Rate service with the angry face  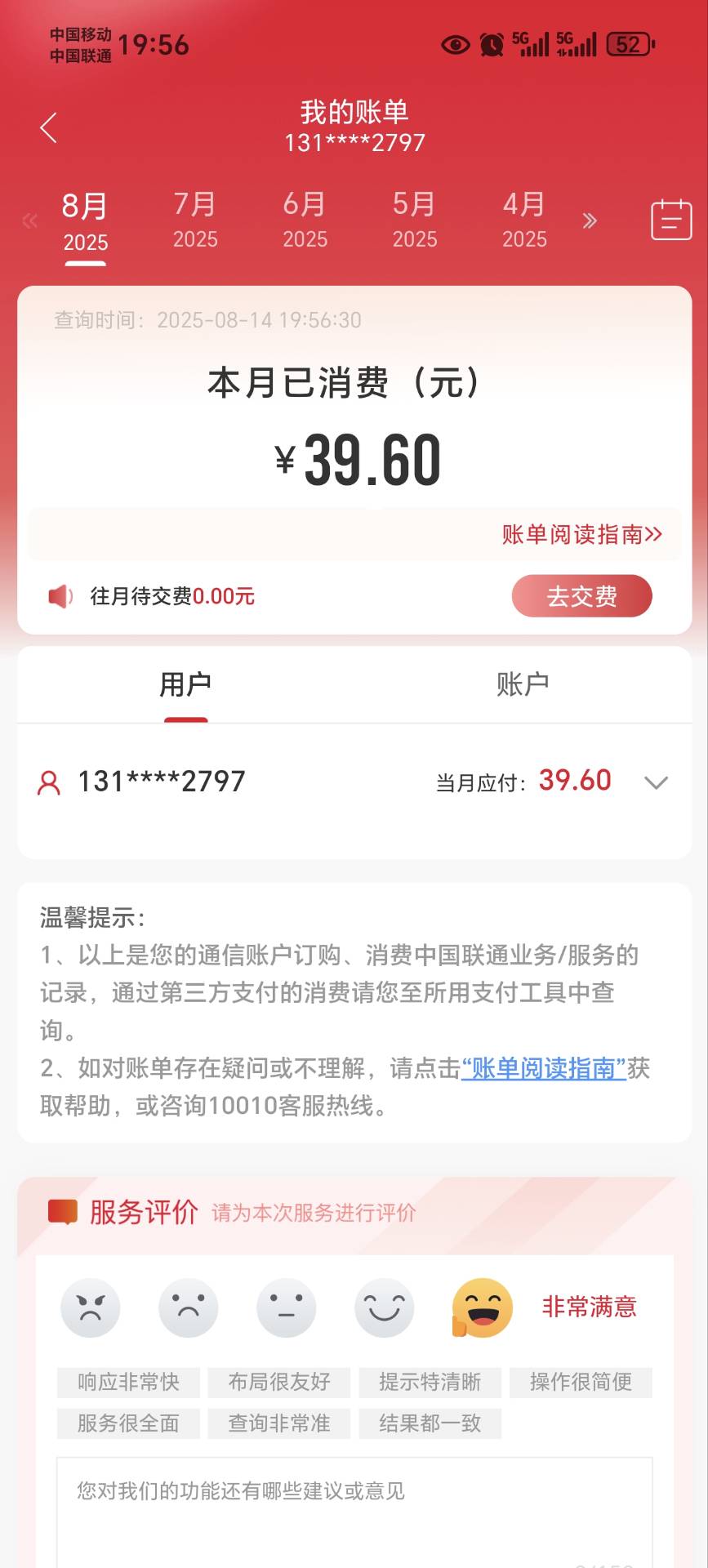[91, 1307]
